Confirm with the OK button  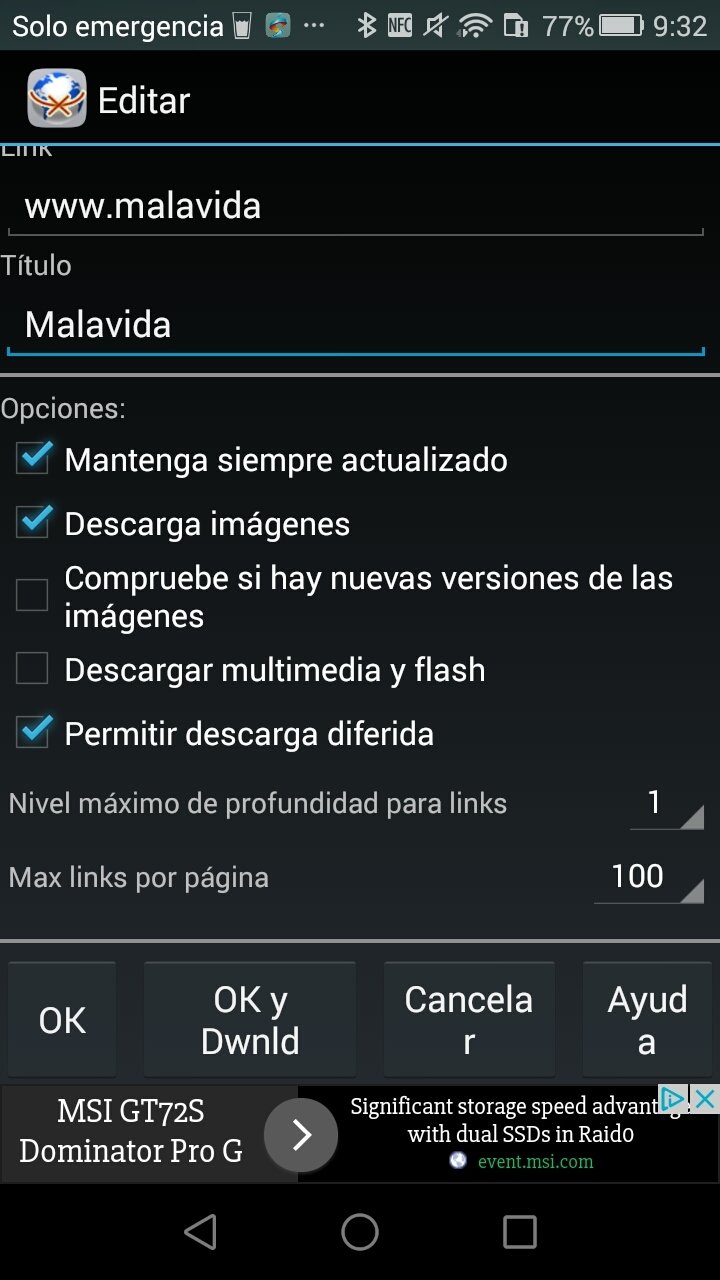tap(62, 1020)
